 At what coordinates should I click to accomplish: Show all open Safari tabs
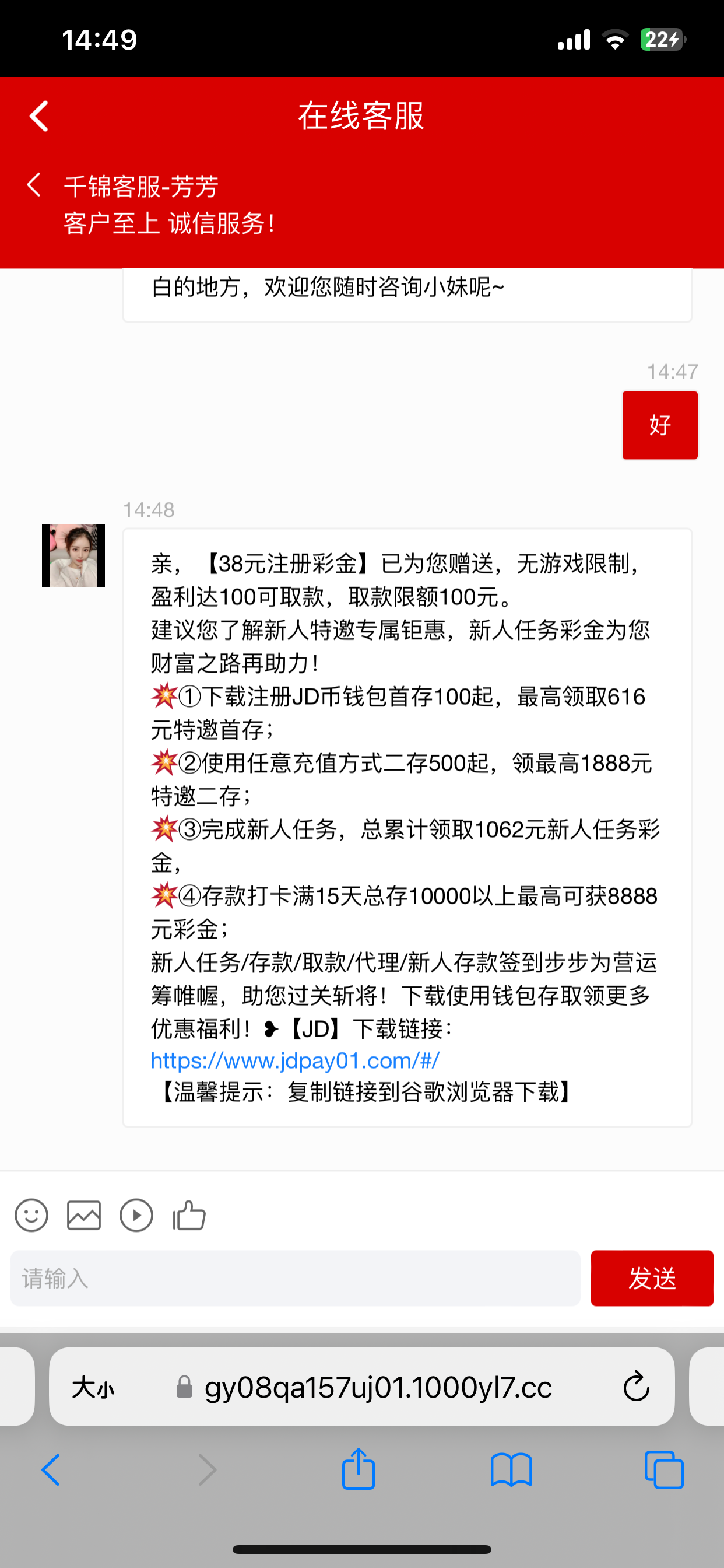[664, 1470]
